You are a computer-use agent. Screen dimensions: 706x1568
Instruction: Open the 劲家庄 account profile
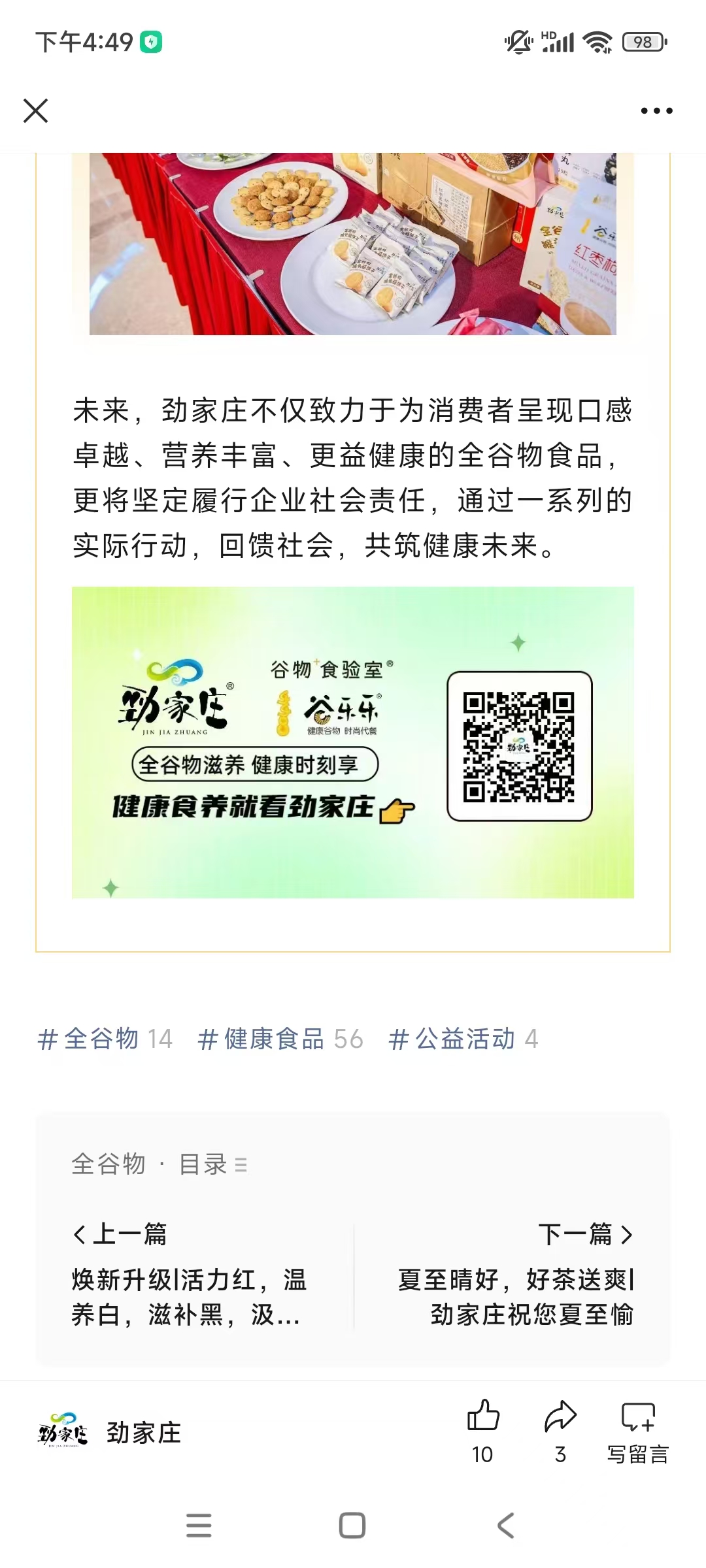(110, 1433)
